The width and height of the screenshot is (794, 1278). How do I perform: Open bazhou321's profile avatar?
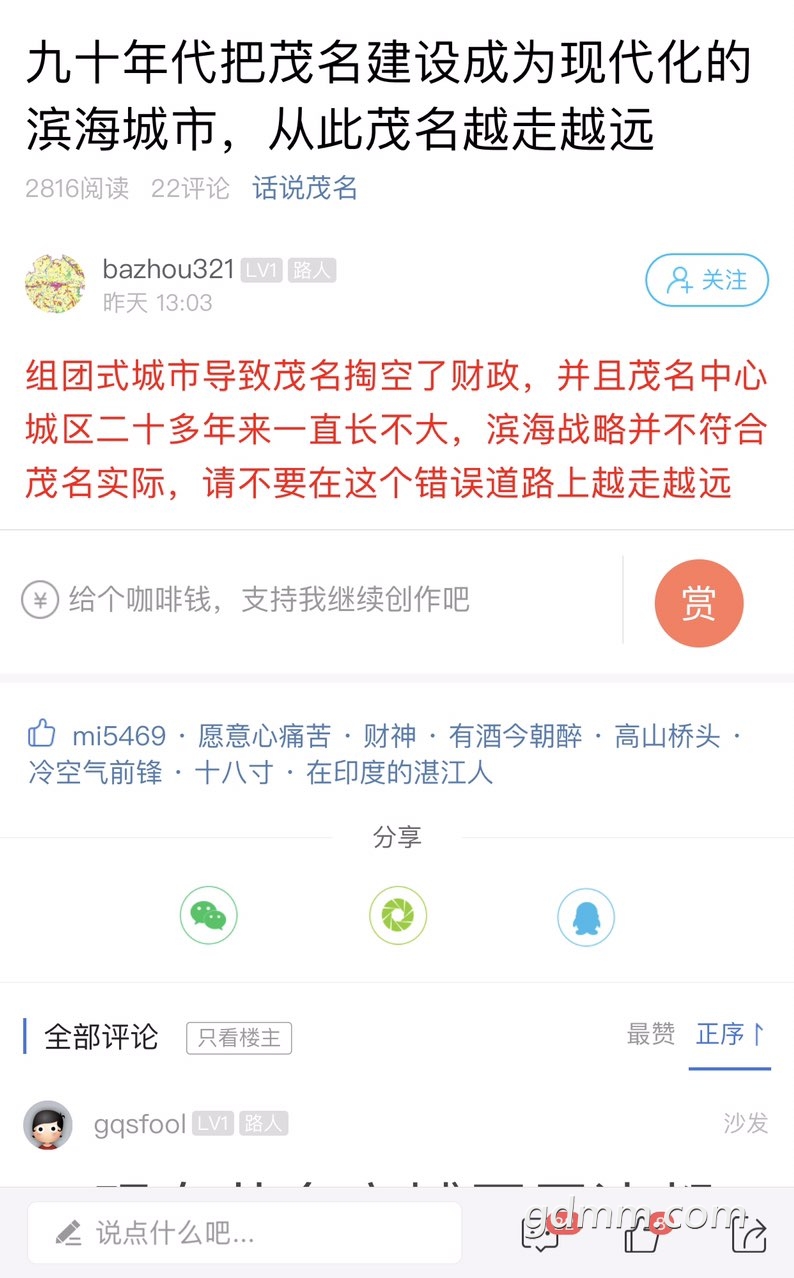(x=55, y=283)
